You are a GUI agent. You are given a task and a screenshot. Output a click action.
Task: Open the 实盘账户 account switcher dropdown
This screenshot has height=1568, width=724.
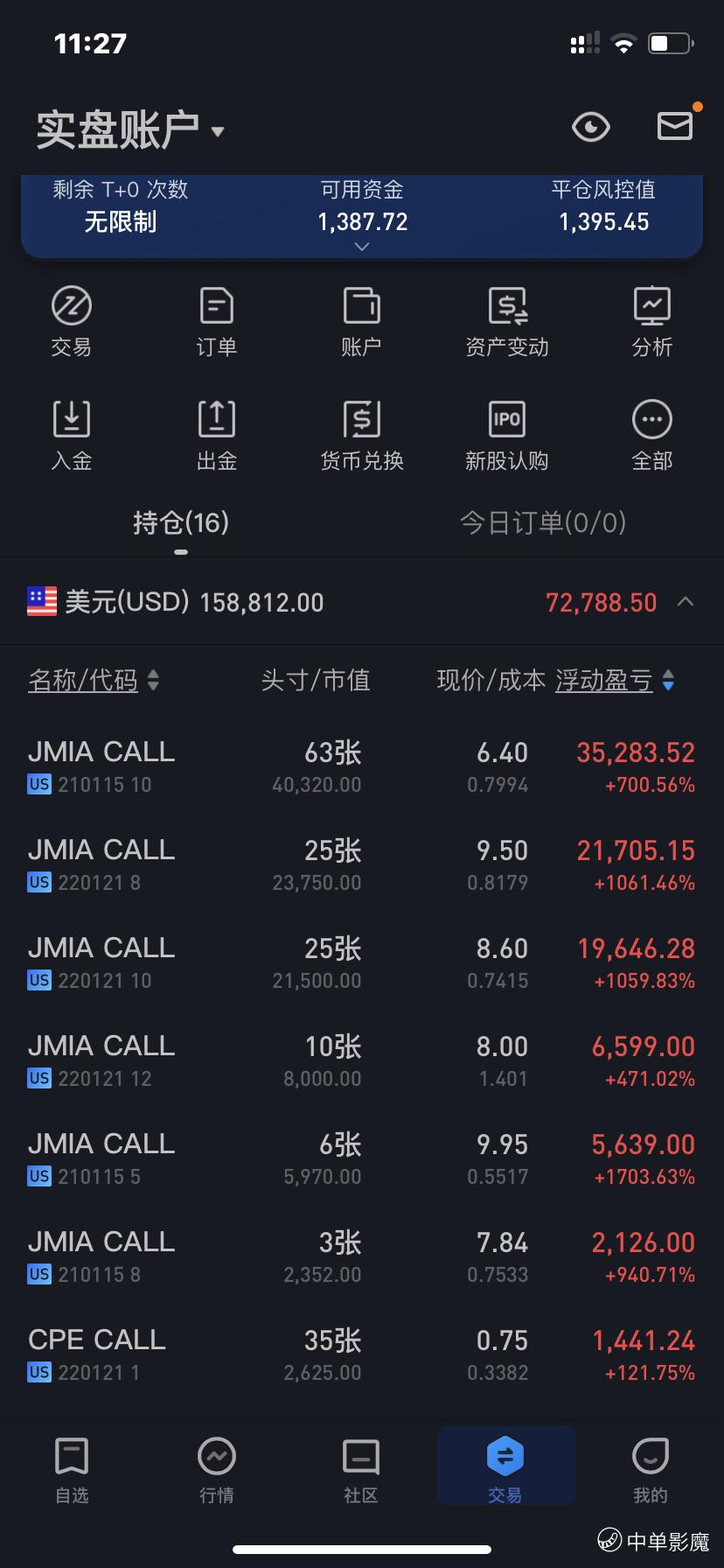(x=131, y=130)
